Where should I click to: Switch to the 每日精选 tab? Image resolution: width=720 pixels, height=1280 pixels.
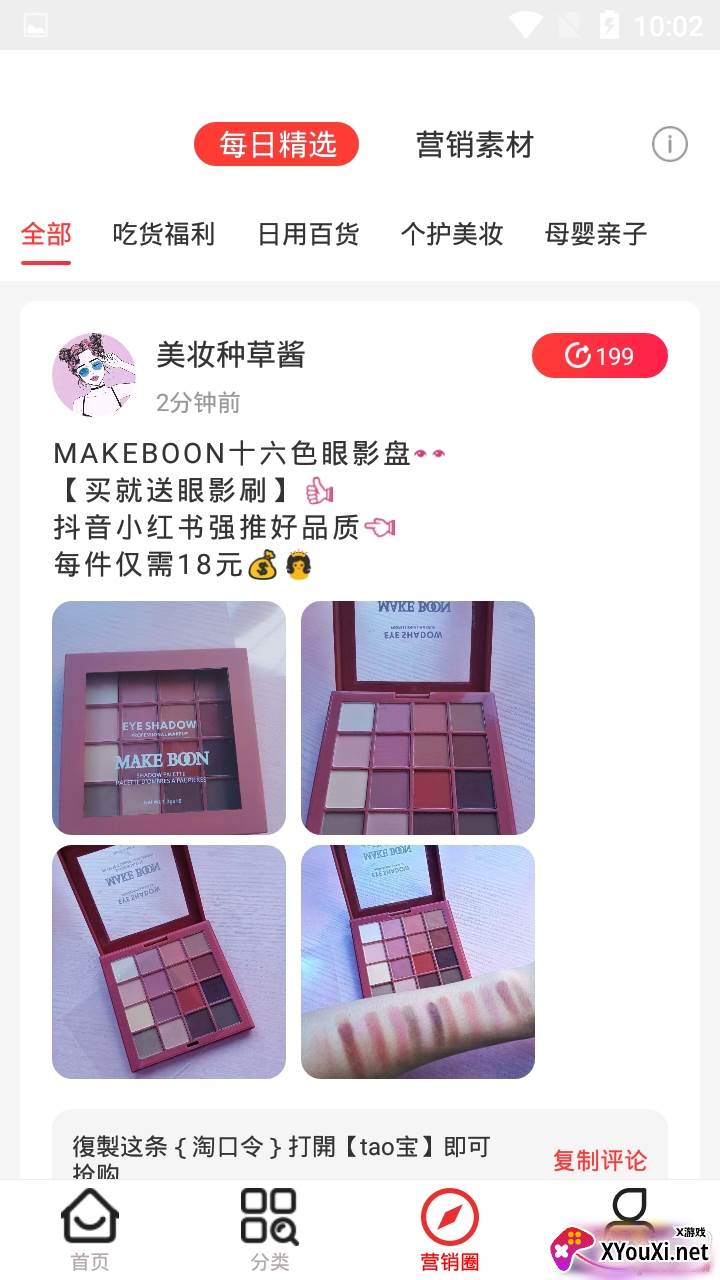[x=277, y=145]
